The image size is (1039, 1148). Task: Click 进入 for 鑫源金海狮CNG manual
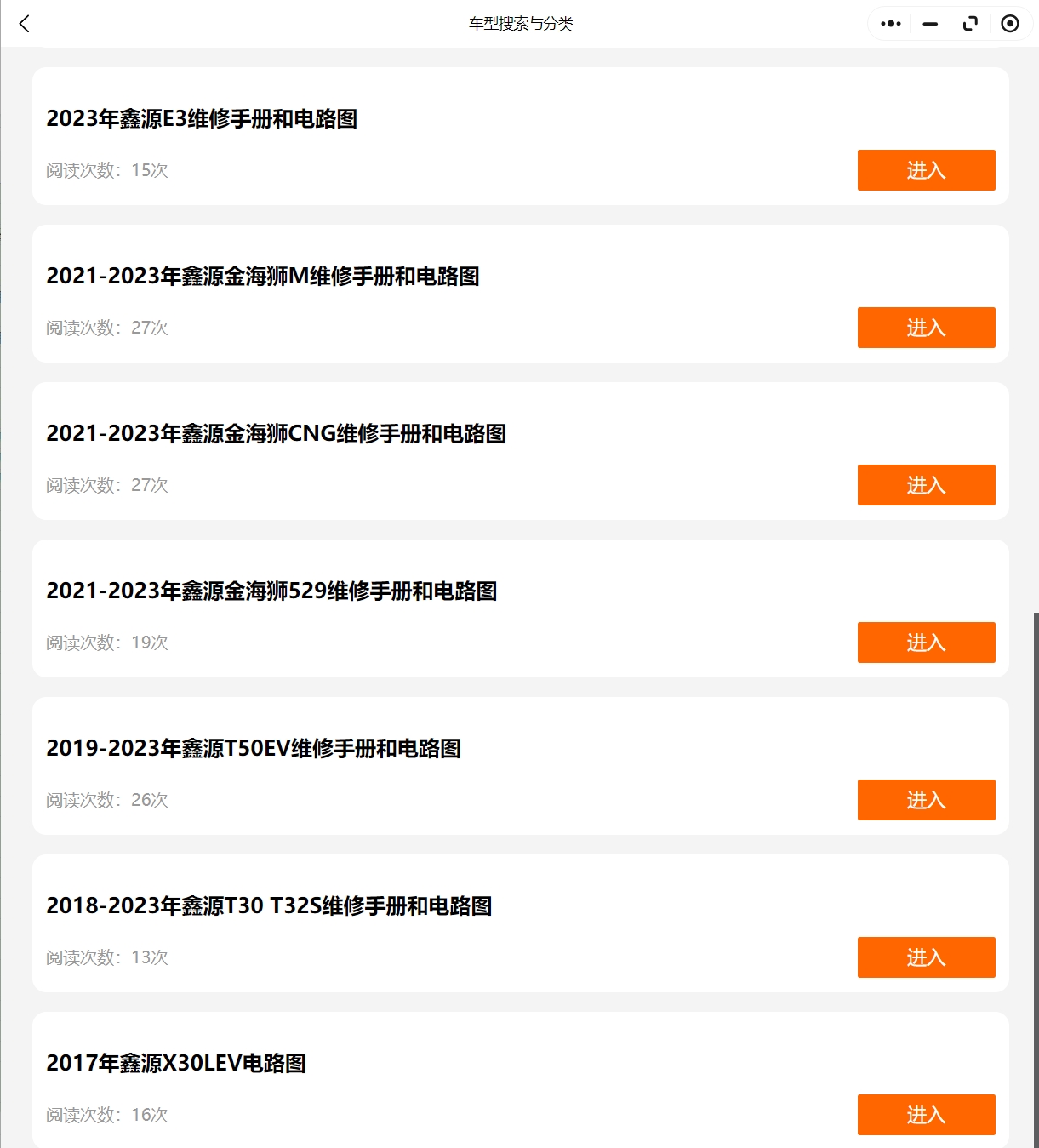(926, 485)
